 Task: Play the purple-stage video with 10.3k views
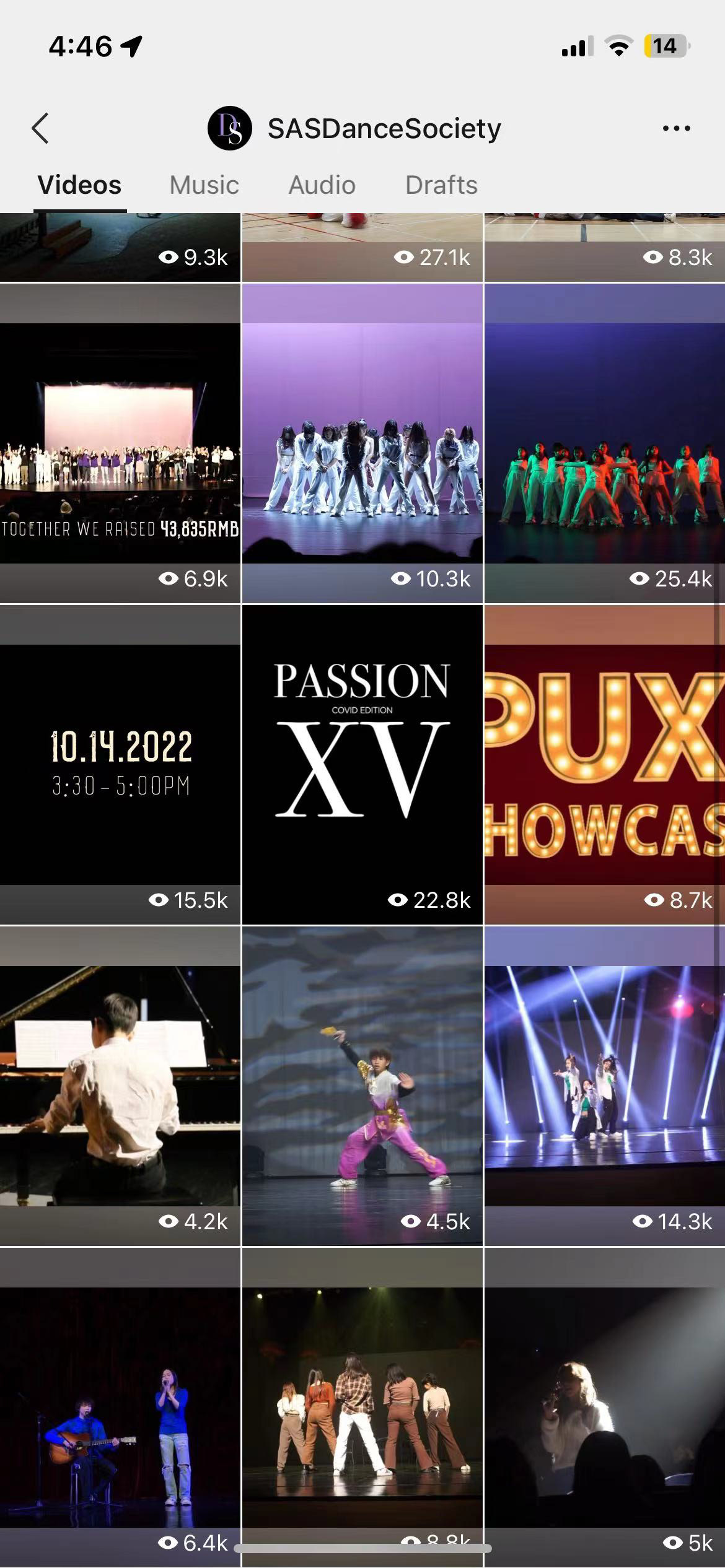362,443
